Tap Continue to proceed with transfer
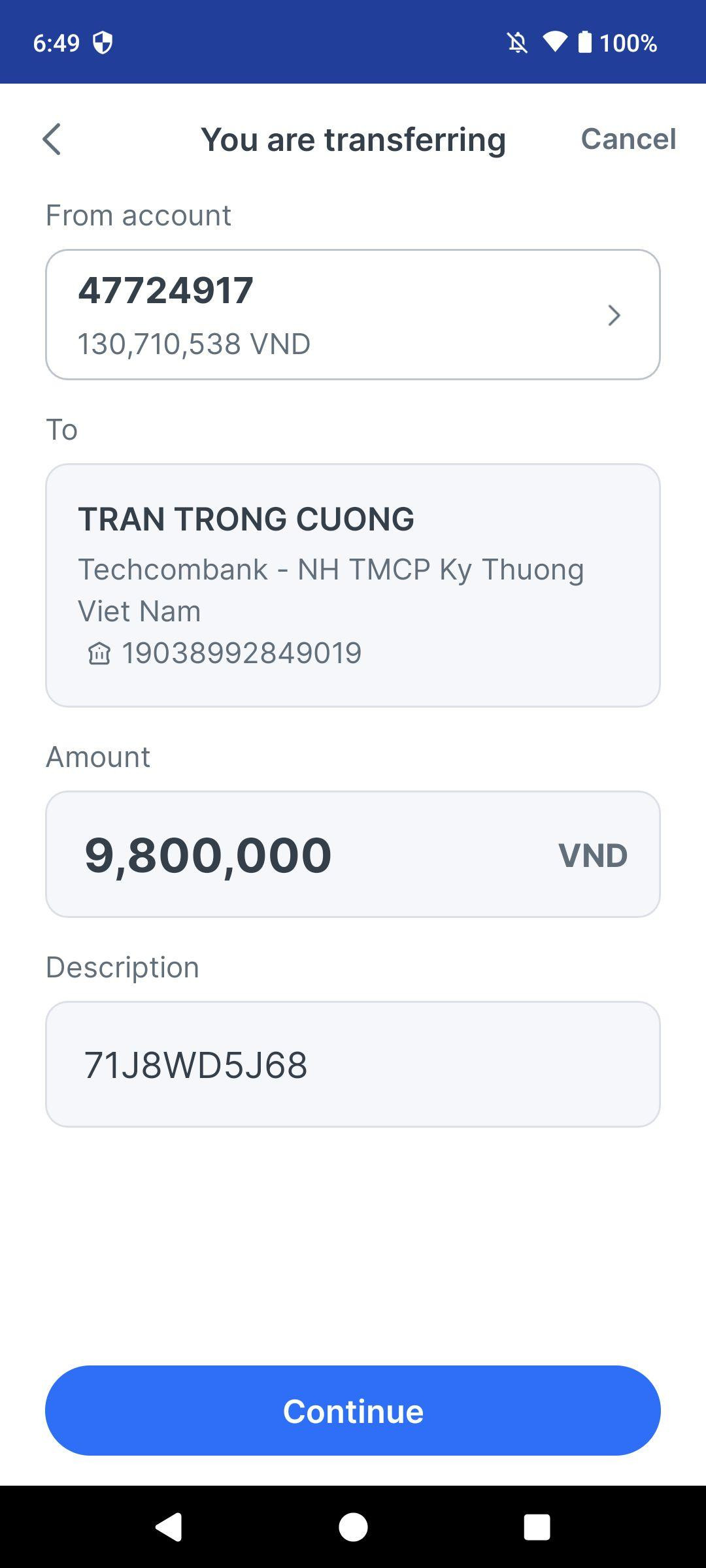The height and width of the screenshot is (1568, 706). tap(353, 1411)
